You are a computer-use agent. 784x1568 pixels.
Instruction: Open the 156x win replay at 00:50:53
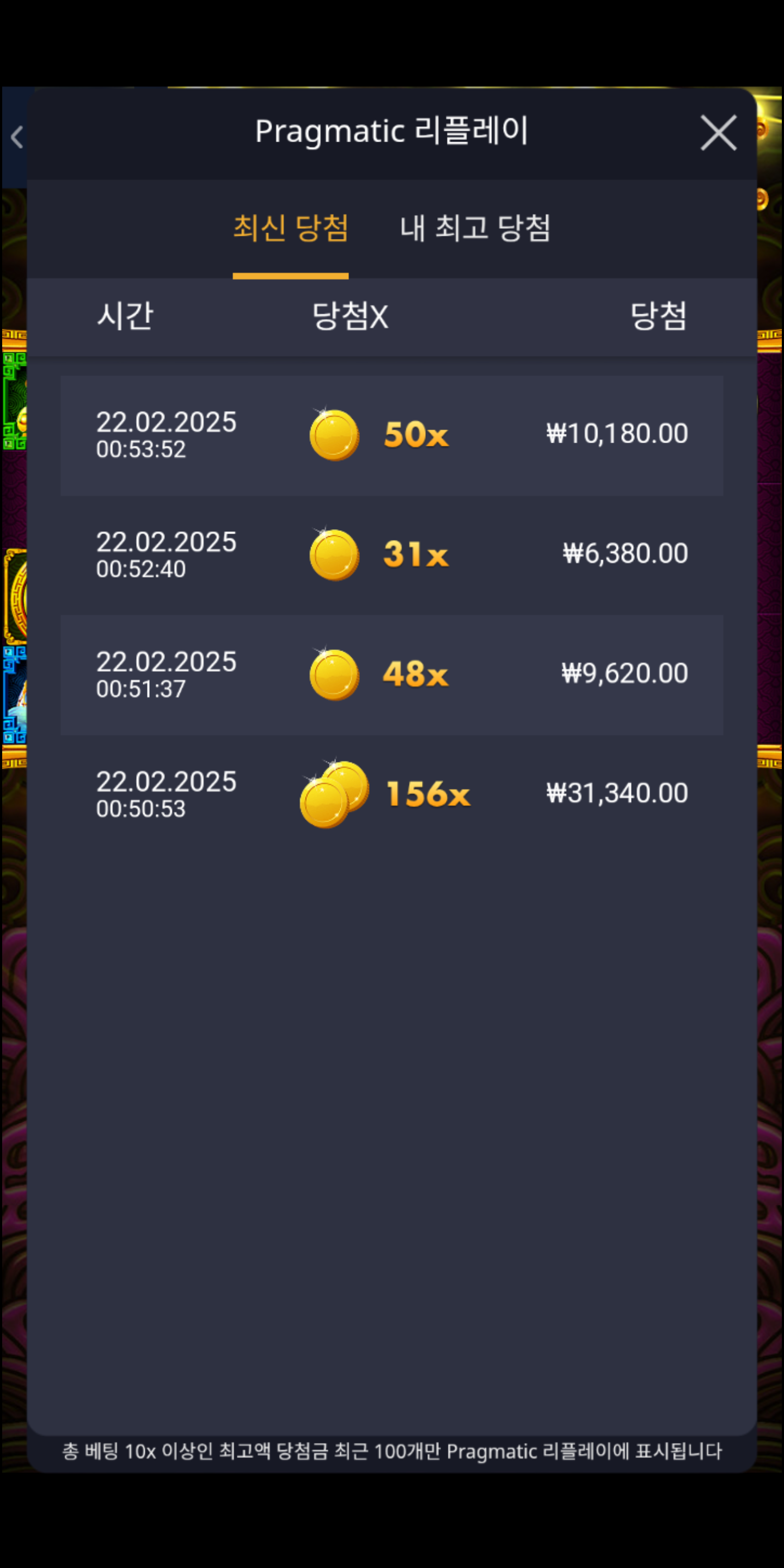391,794
